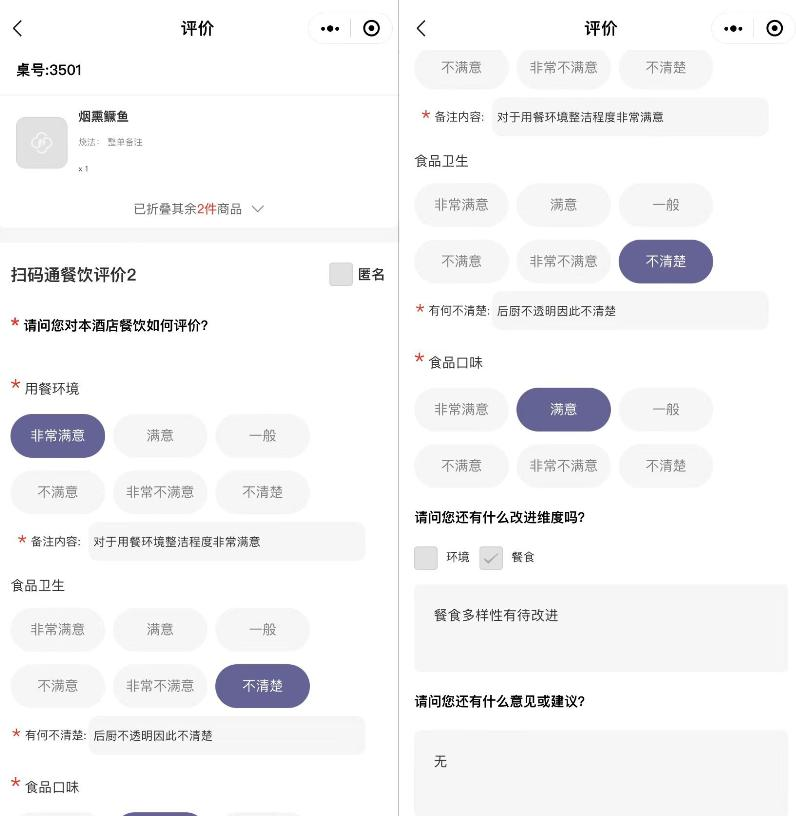Image resolution: width=796 pixels, height=816 pixels.
Task: Choose 满意 for 用餐环境
Action: pos(160,436)
